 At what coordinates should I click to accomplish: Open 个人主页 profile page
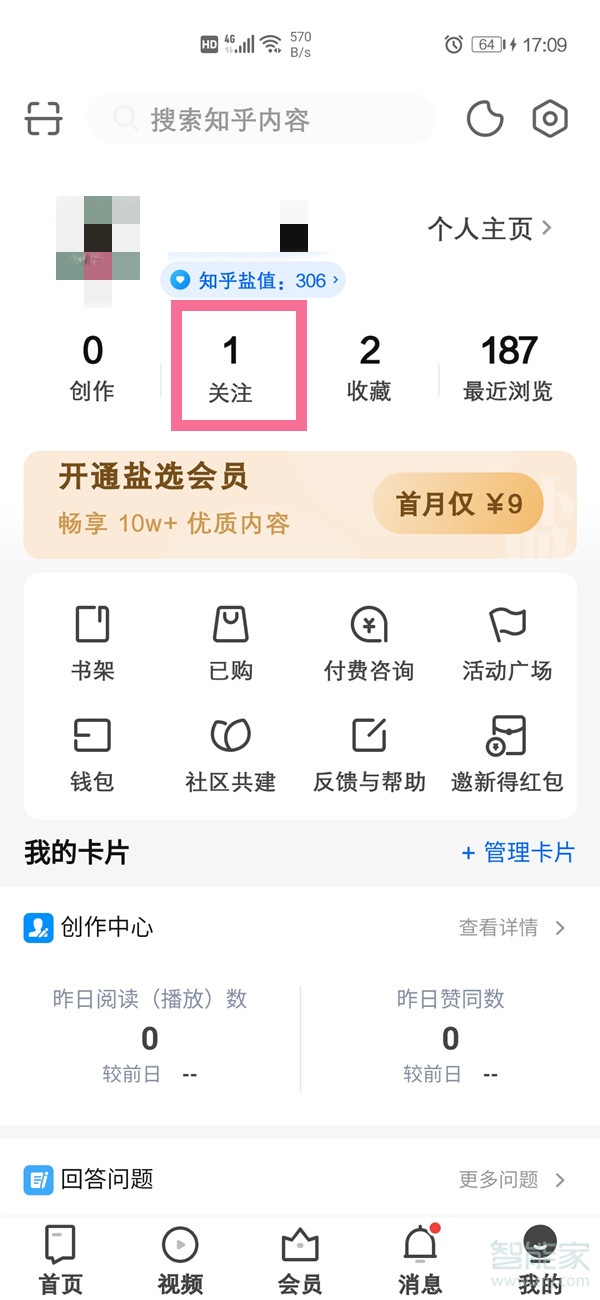[x=490, y=229]
